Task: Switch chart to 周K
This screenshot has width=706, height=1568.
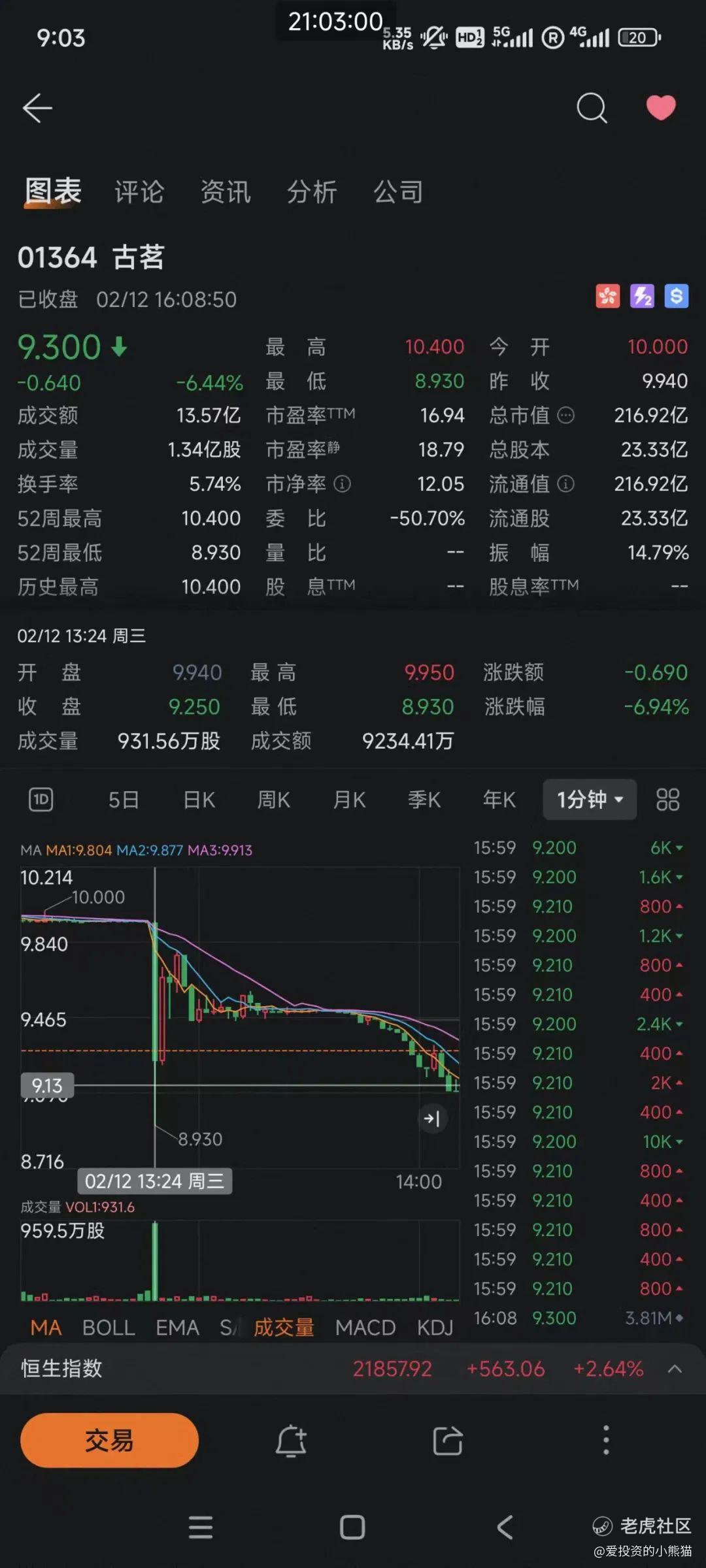Action: click(274, 800)
